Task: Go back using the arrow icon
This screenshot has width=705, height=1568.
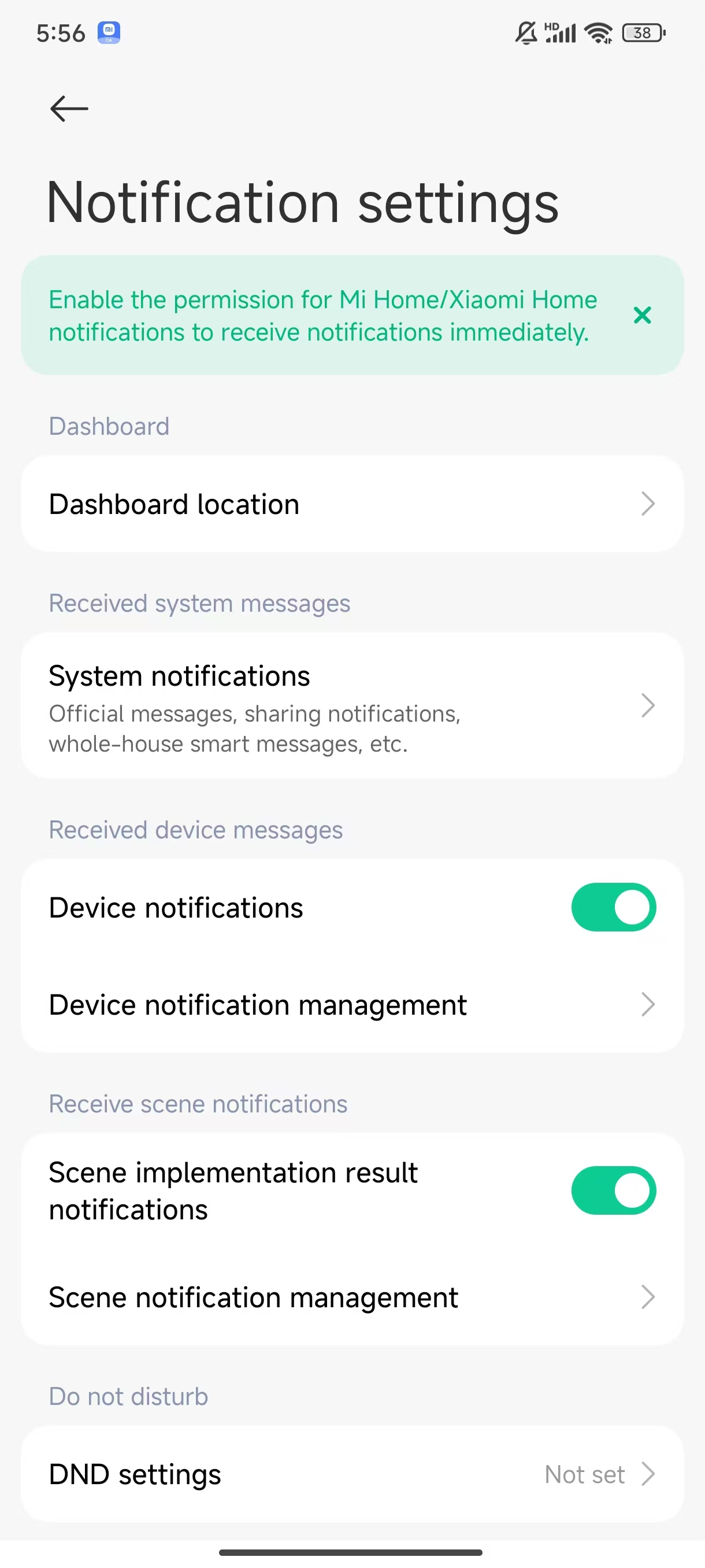Action: 69,109
